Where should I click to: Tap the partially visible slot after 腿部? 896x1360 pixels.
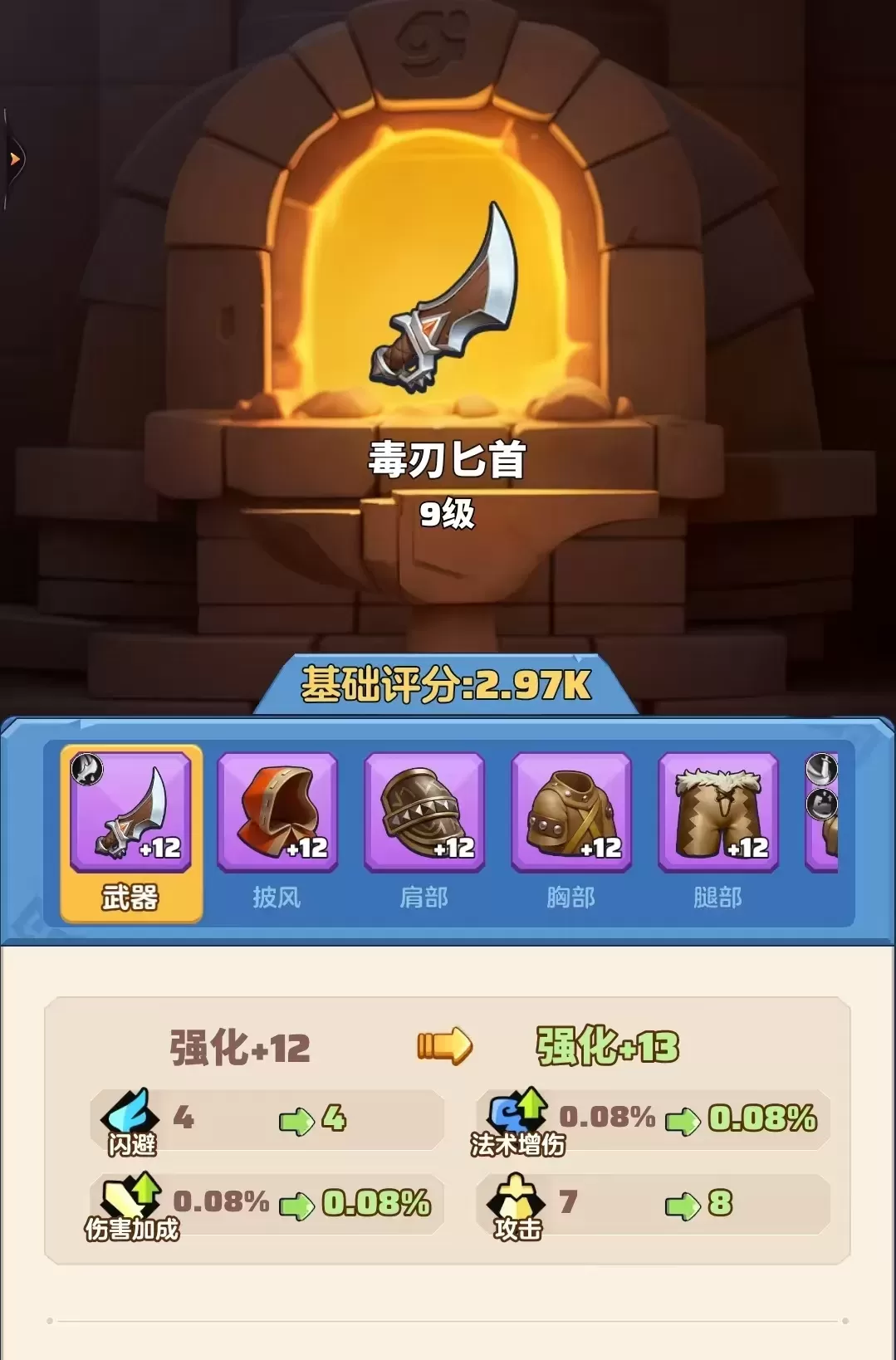click(822, 815)
